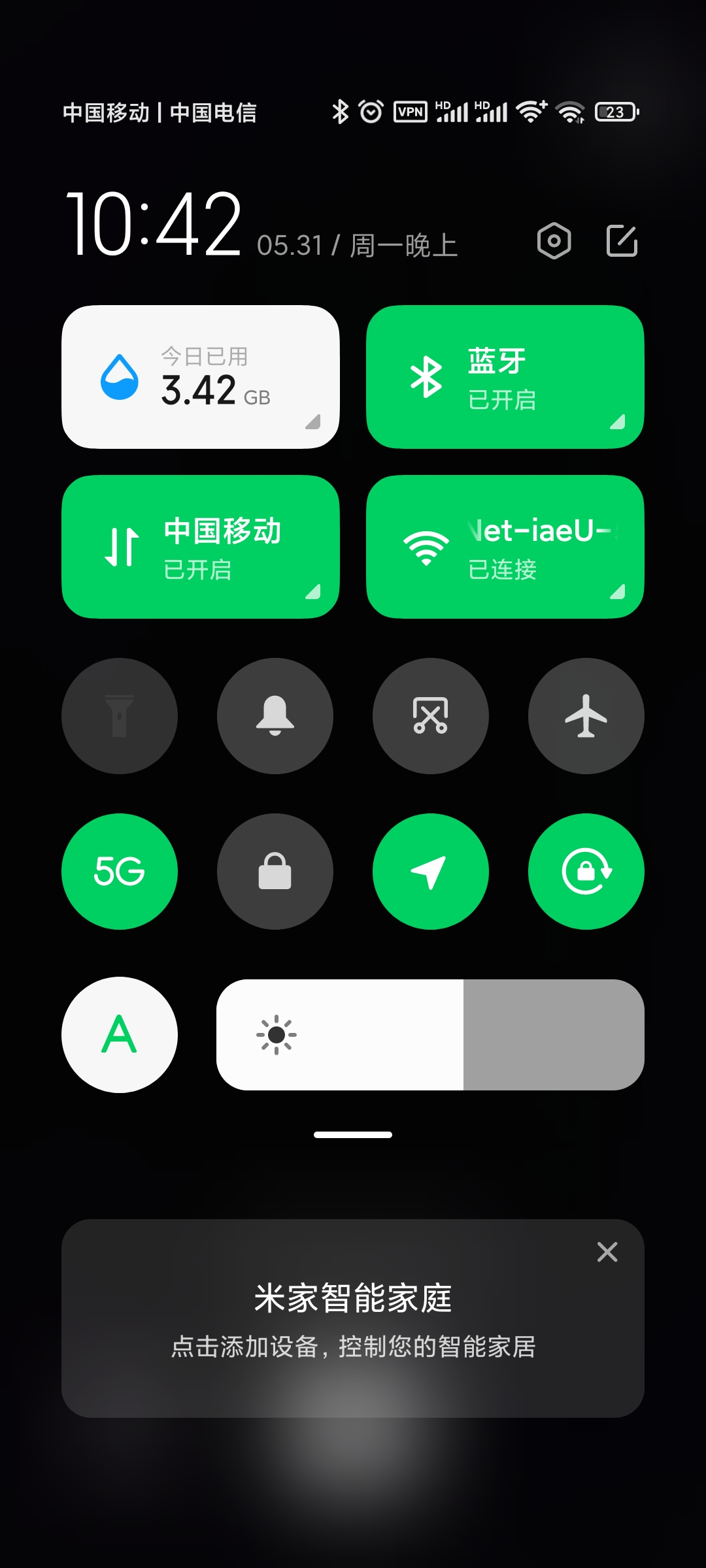Toggle auto brightness A button
The width and height of the screenshot is (706, 1568).
click(x=120, y=1035)
